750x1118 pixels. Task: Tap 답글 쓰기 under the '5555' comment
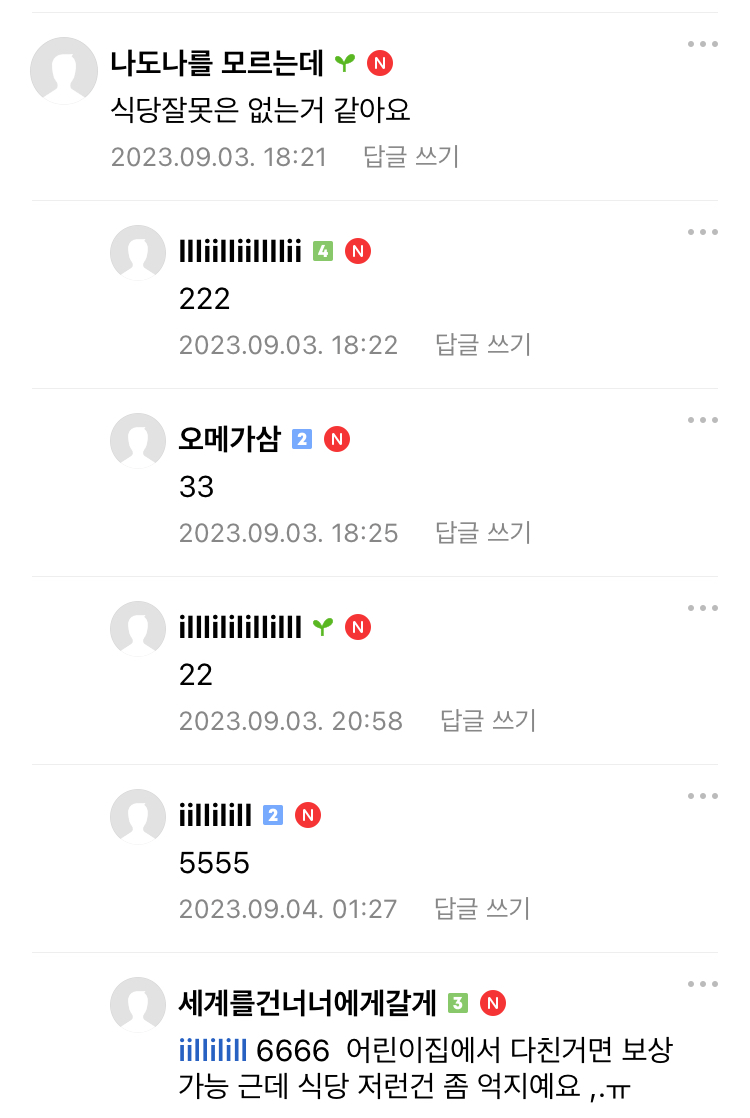(482, 909)
